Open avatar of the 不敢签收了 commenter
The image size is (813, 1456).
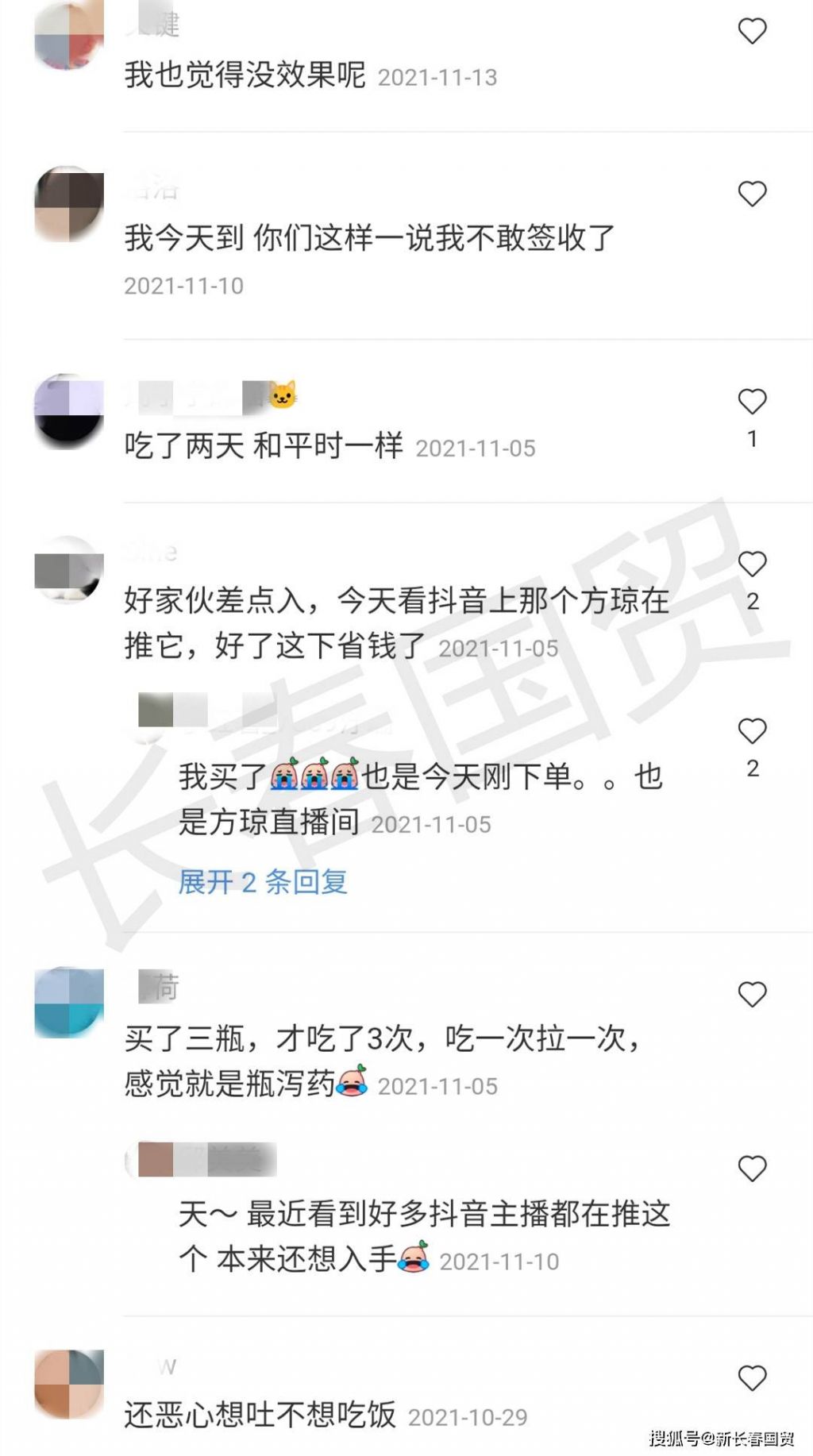tap(69, 204)
